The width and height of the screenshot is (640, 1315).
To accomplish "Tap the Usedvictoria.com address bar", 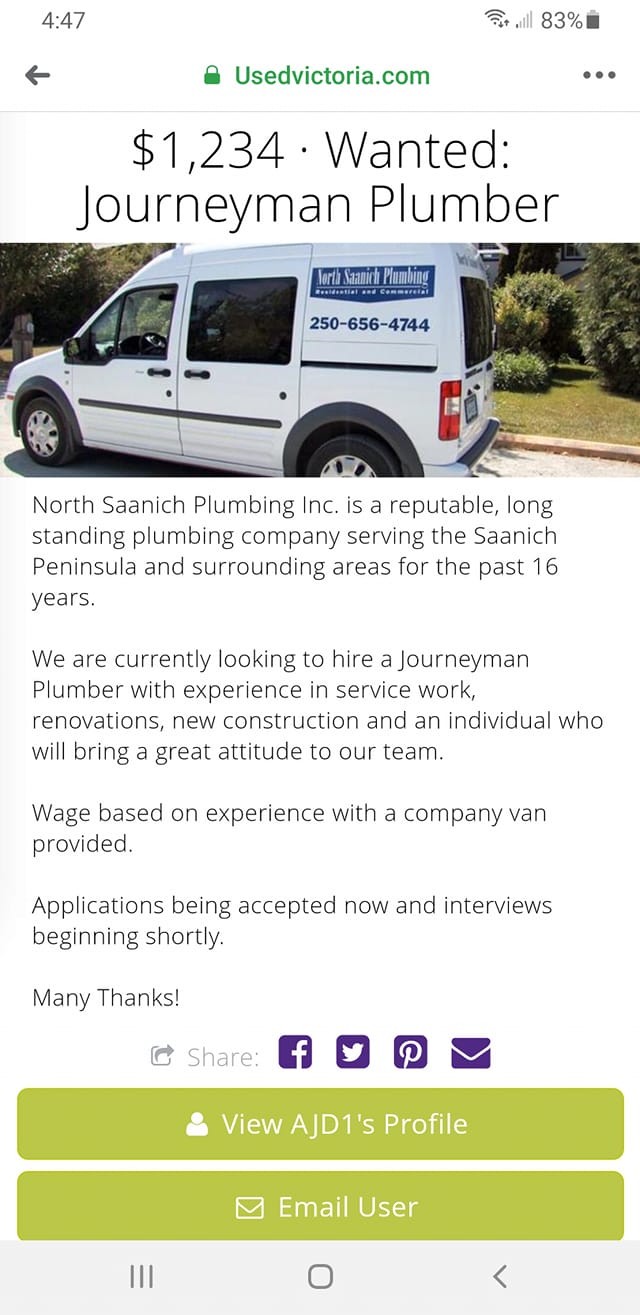I will click(x=317, y=75).
